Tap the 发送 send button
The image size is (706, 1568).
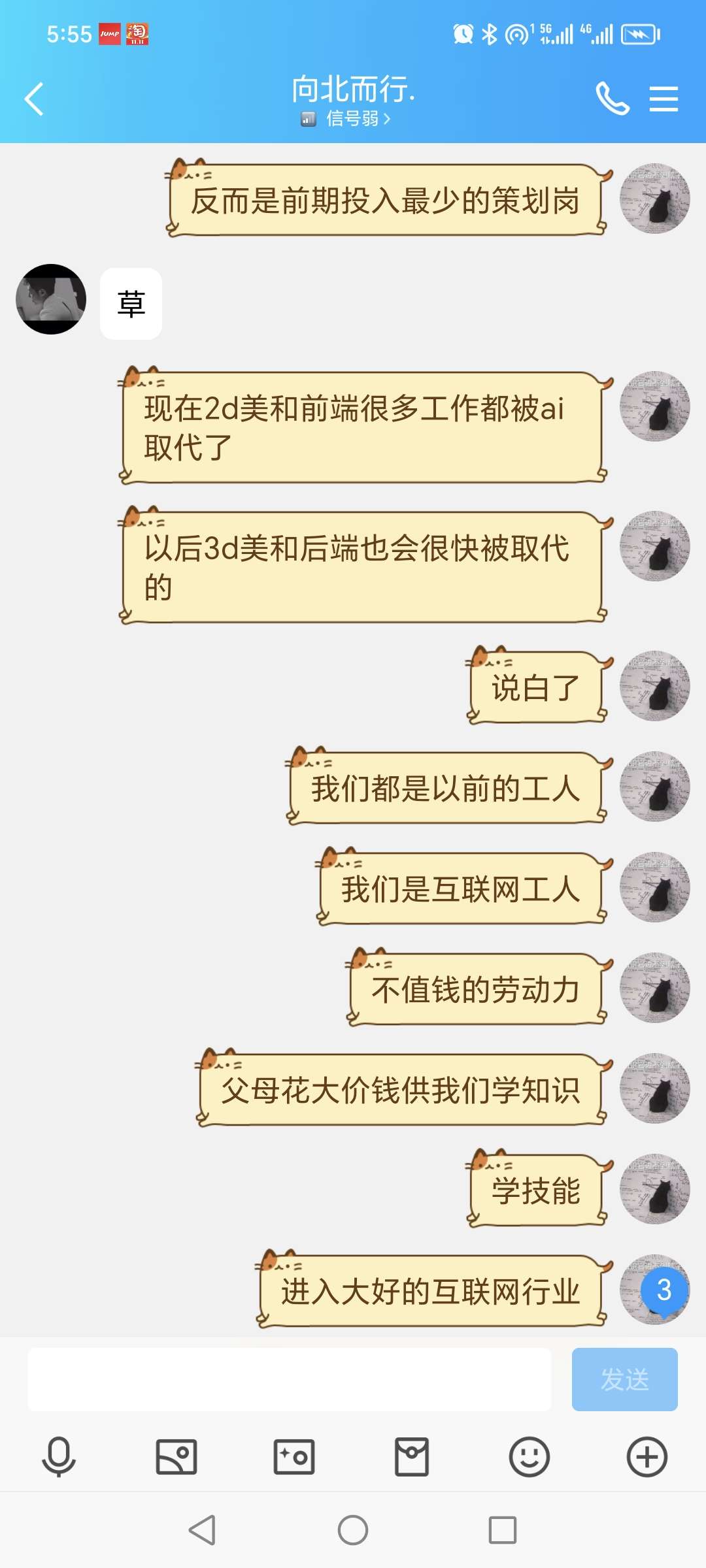(x=624, y=1379)
